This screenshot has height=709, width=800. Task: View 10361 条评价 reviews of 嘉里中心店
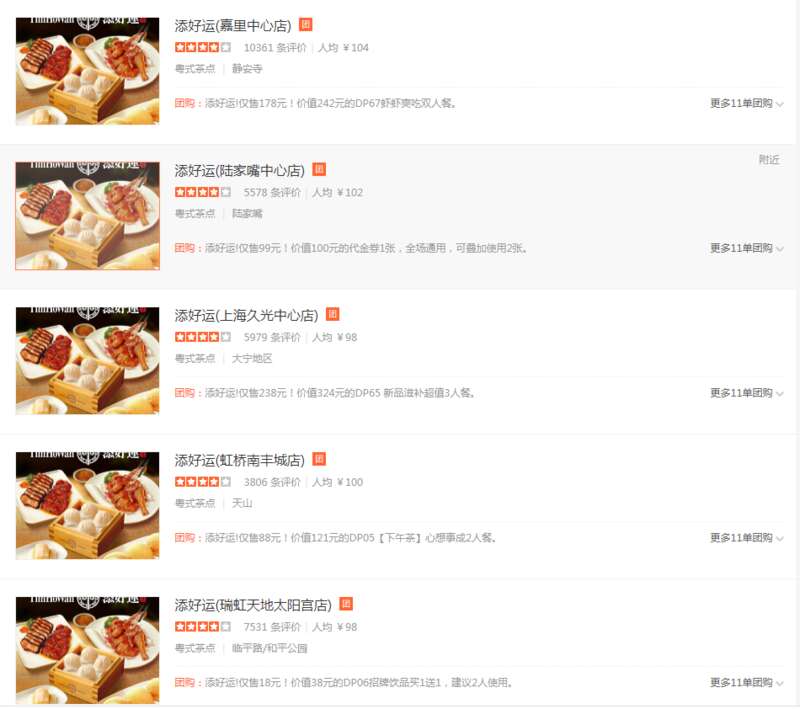275,47
